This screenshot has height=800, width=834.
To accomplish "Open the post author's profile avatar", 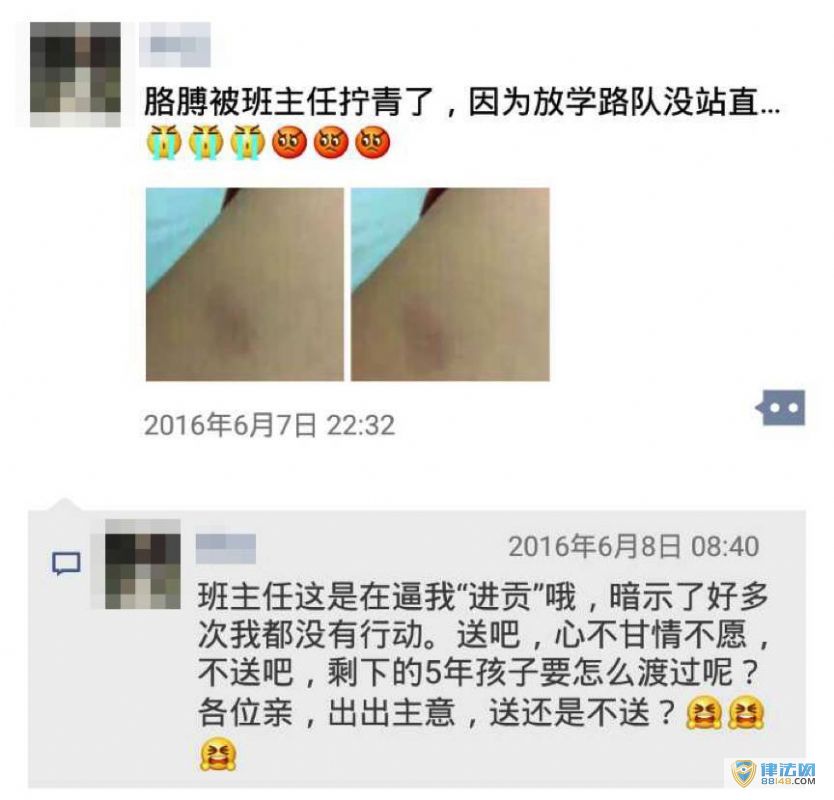I will click(76, 74).
